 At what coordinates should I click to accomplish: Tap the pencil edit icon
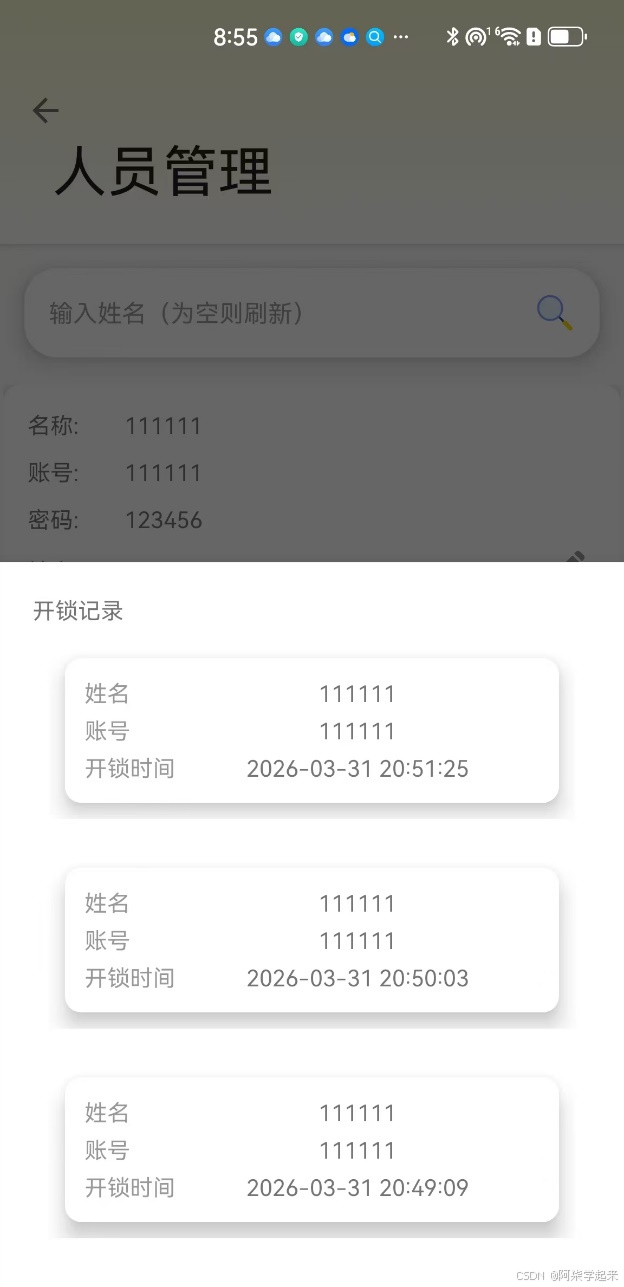pyautogui.click(x=575, y=556)
